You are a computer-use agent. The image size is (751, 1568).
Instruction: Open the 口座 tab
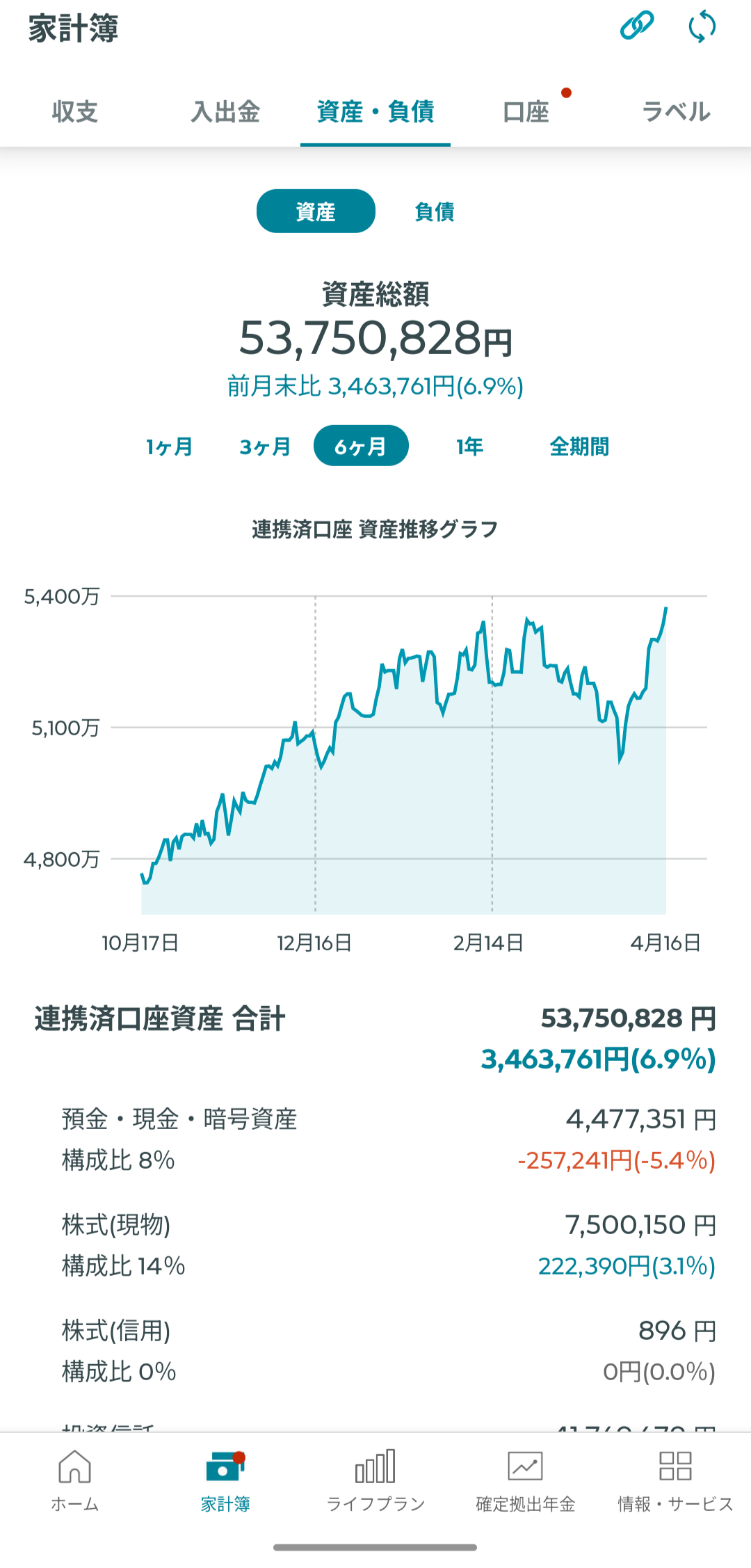pyautogui.click(x=526, y=111)
